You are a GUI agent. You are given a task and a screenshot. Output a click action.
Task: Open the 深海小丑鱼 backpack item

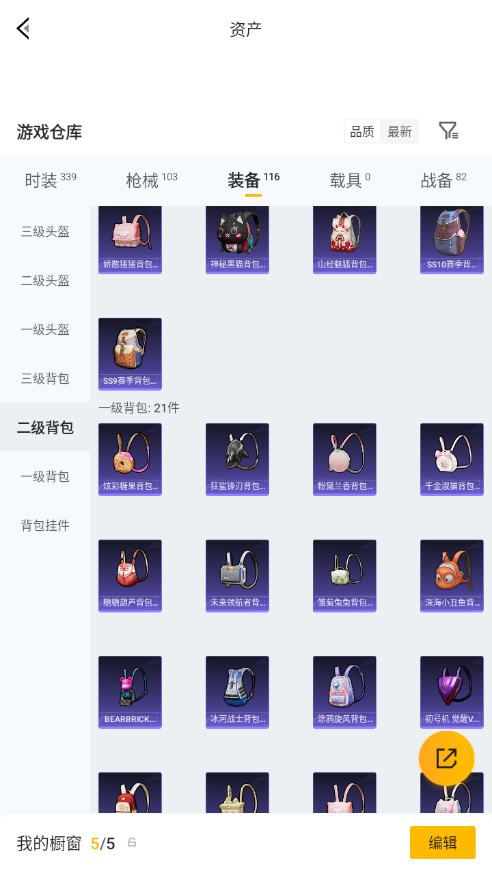click(x=451, y=575)
